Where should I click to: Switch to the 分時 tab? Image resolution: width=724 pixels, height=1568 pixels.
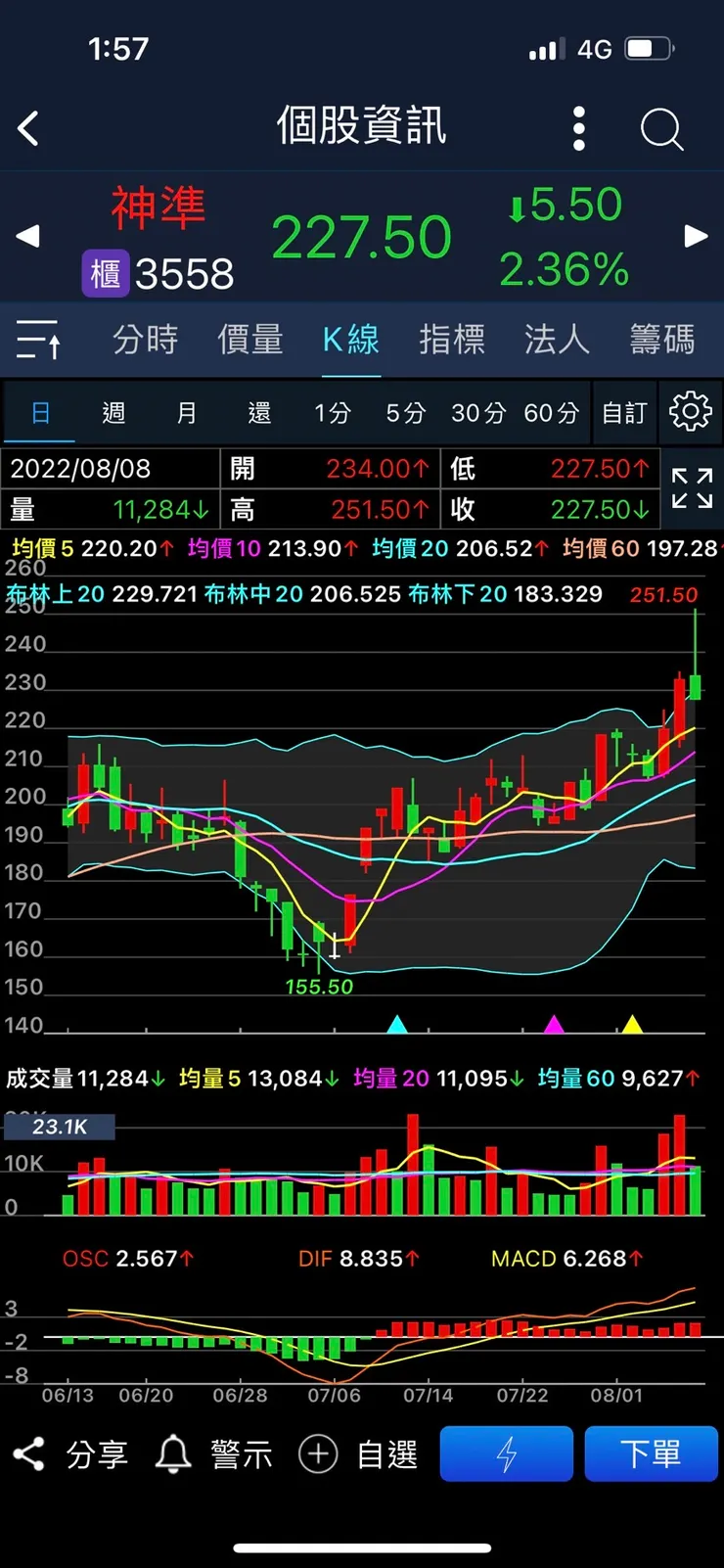coord(145,340)
